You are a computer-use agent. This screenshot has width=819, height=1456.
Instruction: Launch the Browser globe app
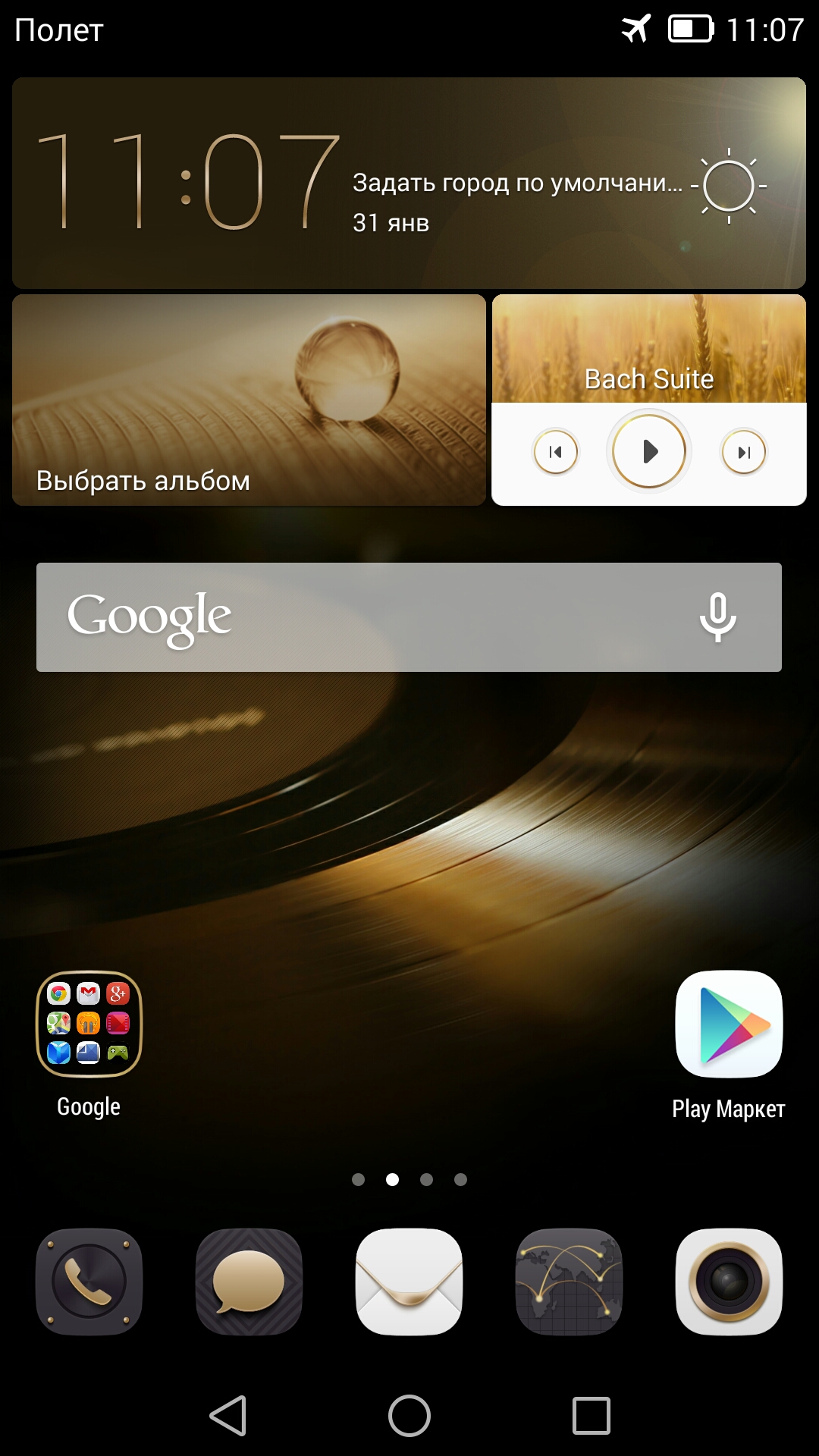[x=569, y=1282]
